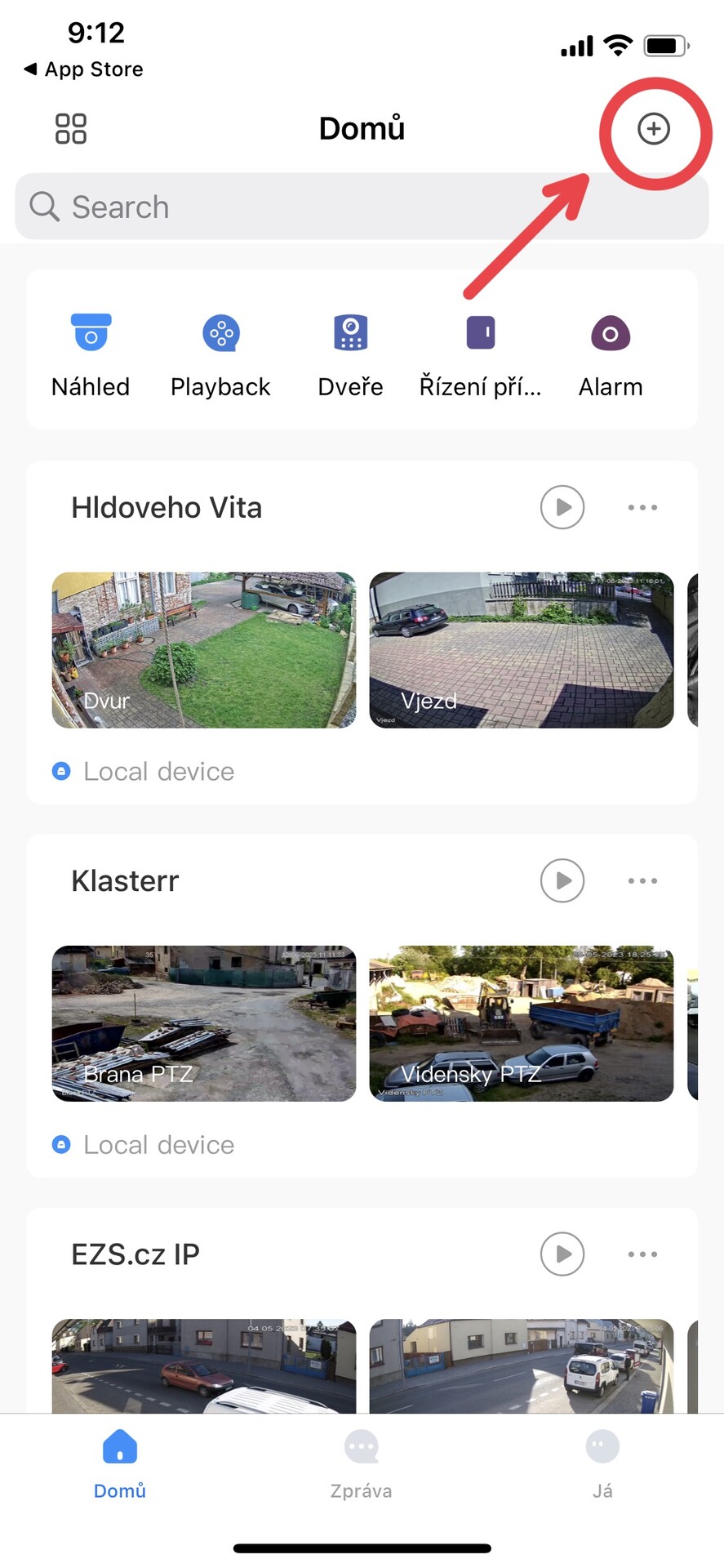Switch to the Zpráva tab
The width and height of the screenshot is (724, 1568).
point(362,1463)
